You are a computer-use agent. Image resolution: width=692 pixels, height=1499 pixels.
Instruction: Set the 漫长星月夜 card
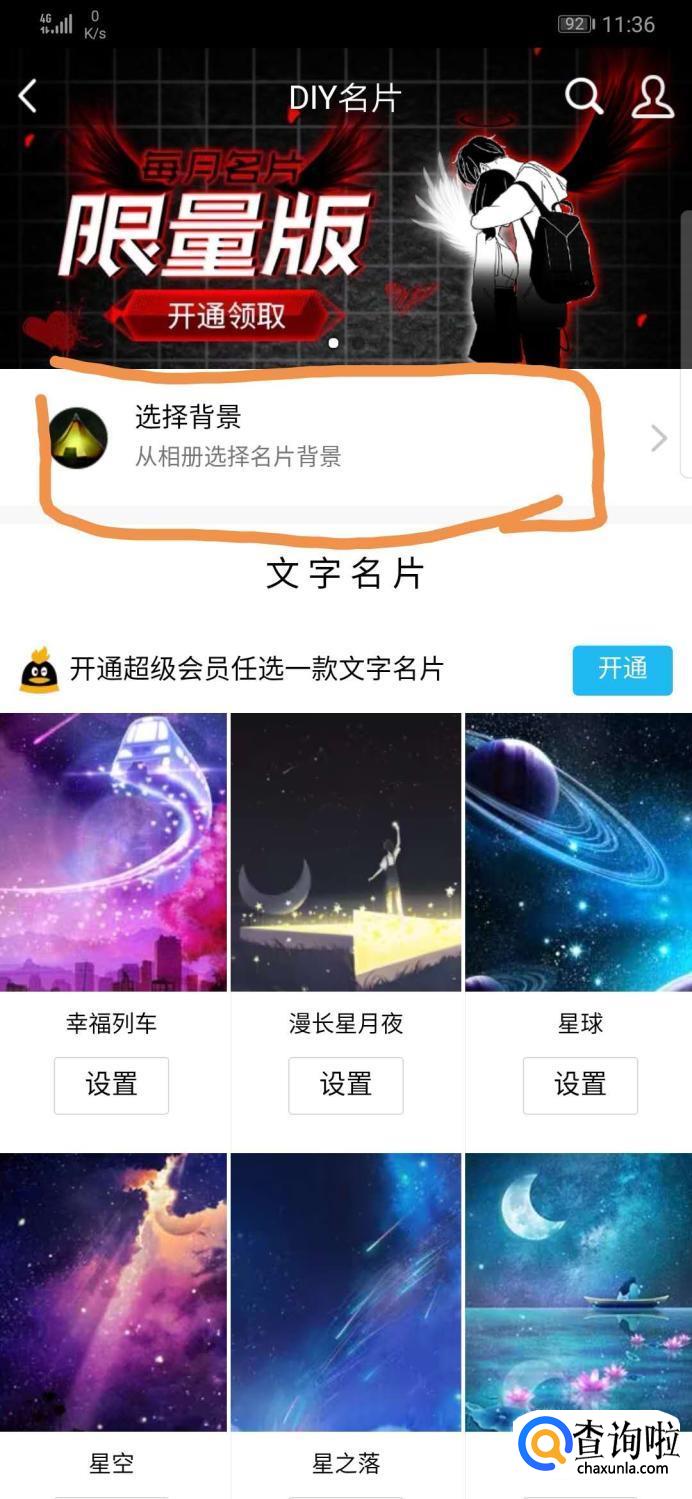[346, 1085]
